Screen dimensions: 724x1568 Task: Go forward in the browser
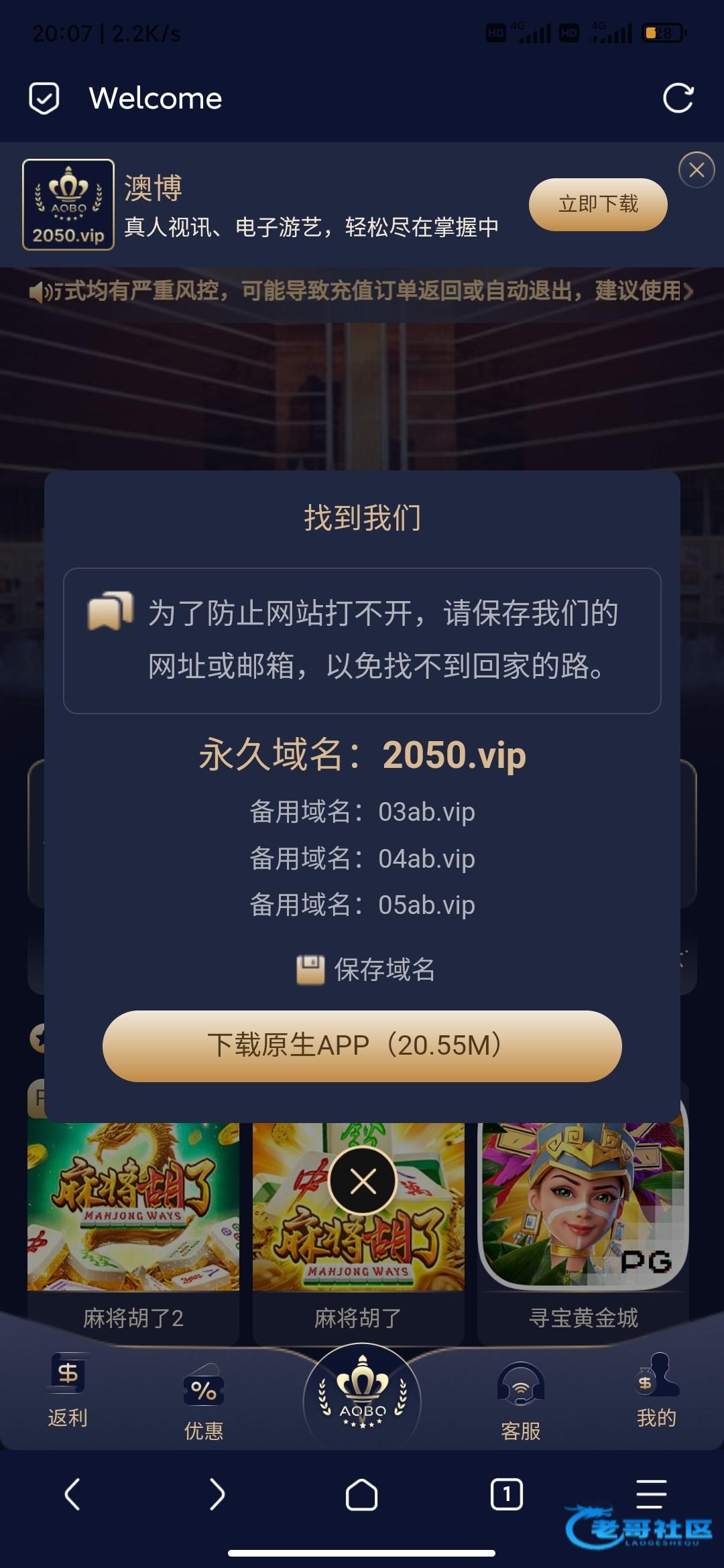217,1494
